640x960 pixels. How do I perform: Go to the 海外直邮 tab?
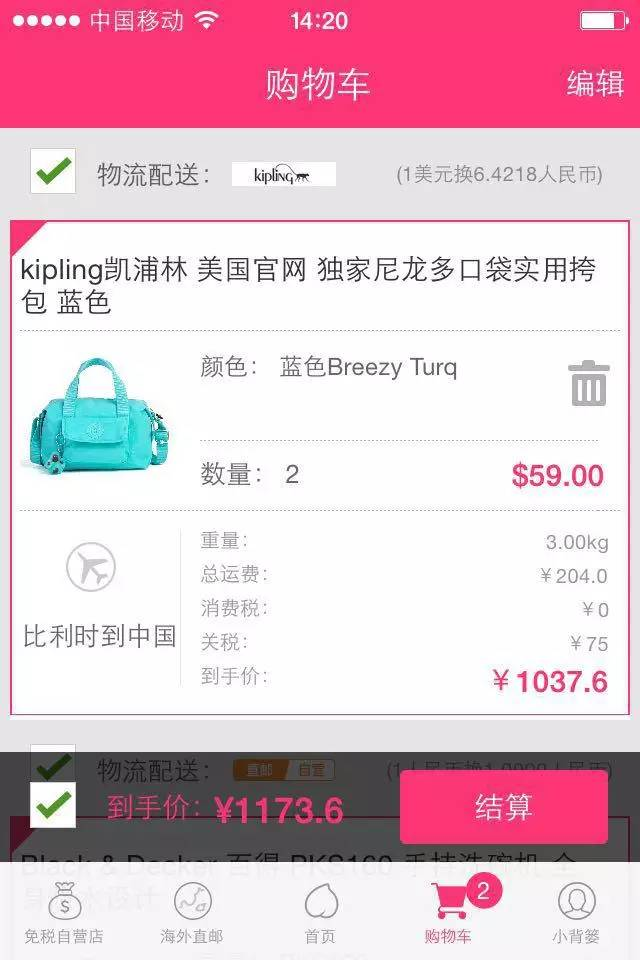coord(192,913)
